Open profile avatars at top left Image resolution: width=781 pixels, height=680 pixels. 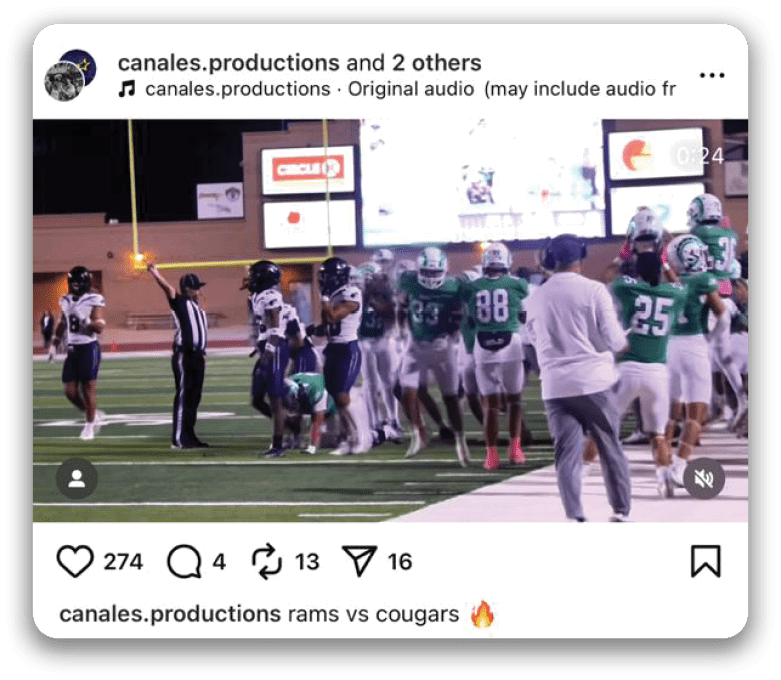tap(70, 75)
